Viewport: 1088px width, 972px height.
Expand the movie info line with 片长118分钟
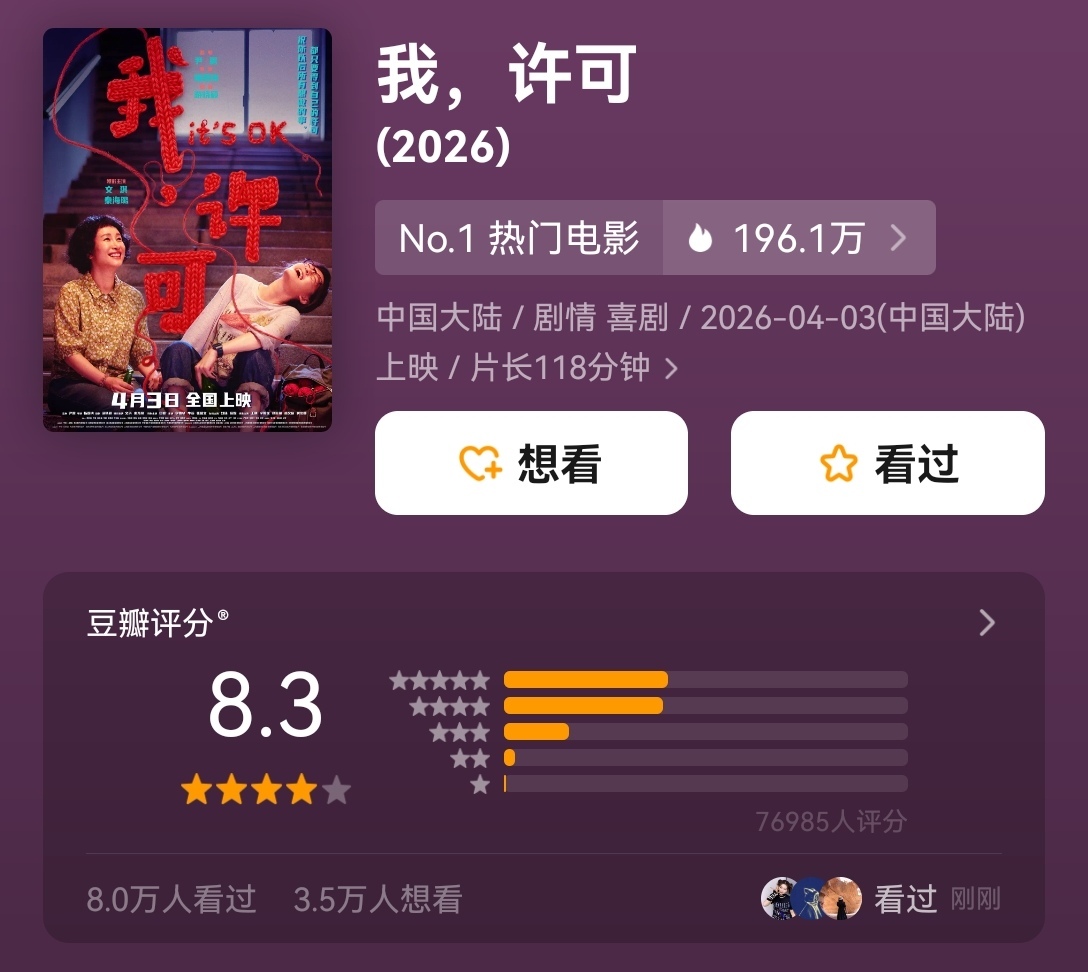coord(672,369)
